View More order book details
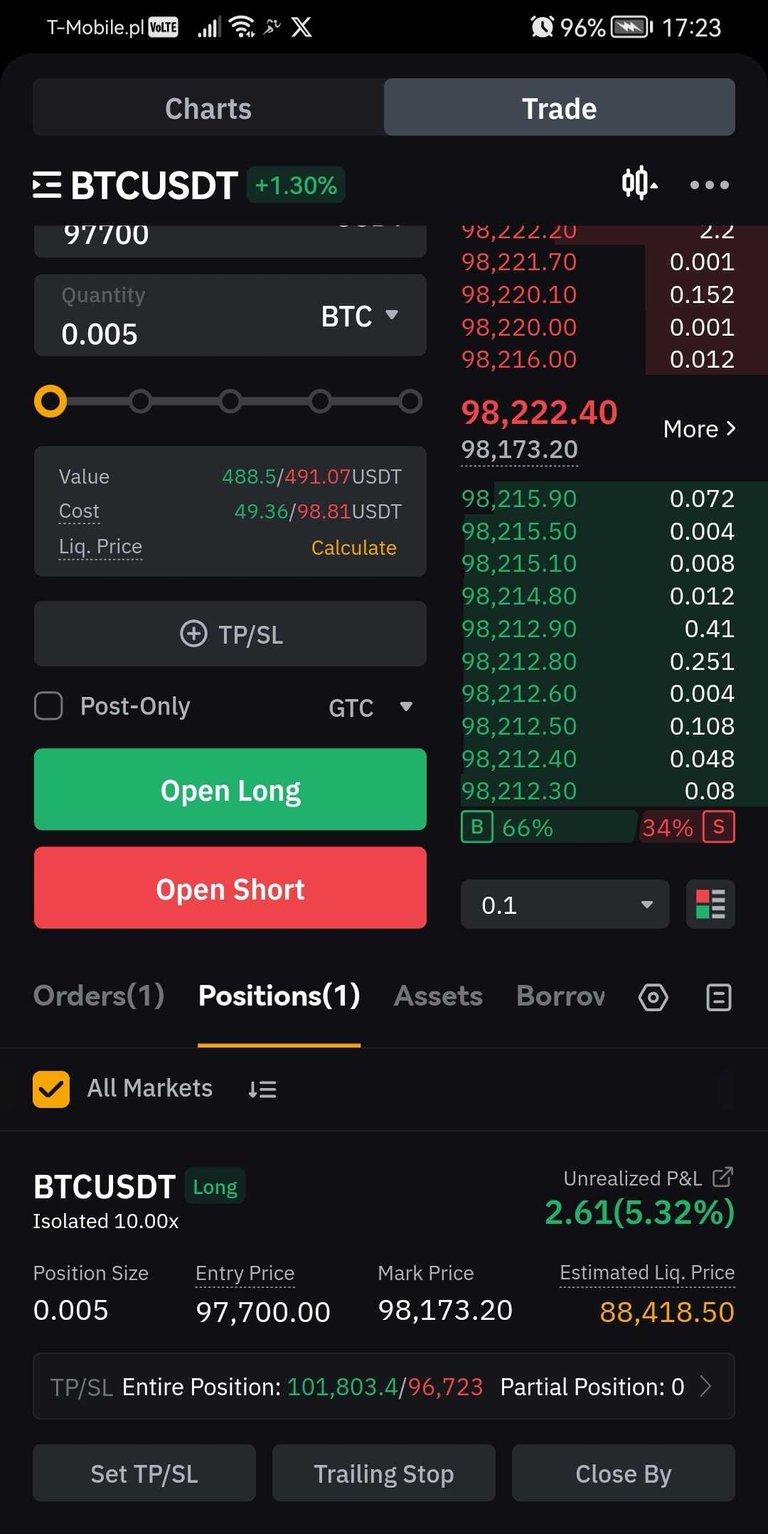 [x=700, y=429]
